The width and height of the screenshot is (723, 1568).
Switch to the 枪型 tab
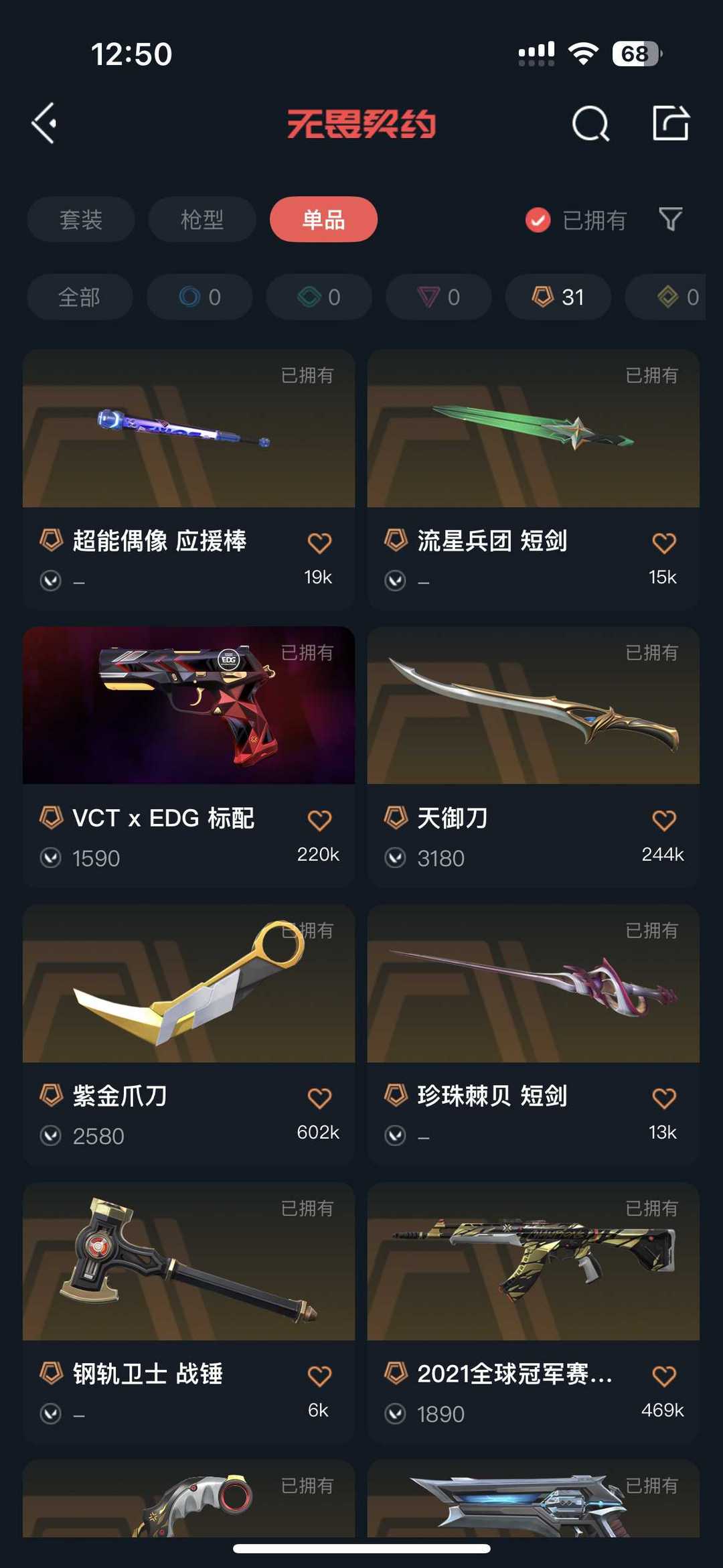(202, 220)
